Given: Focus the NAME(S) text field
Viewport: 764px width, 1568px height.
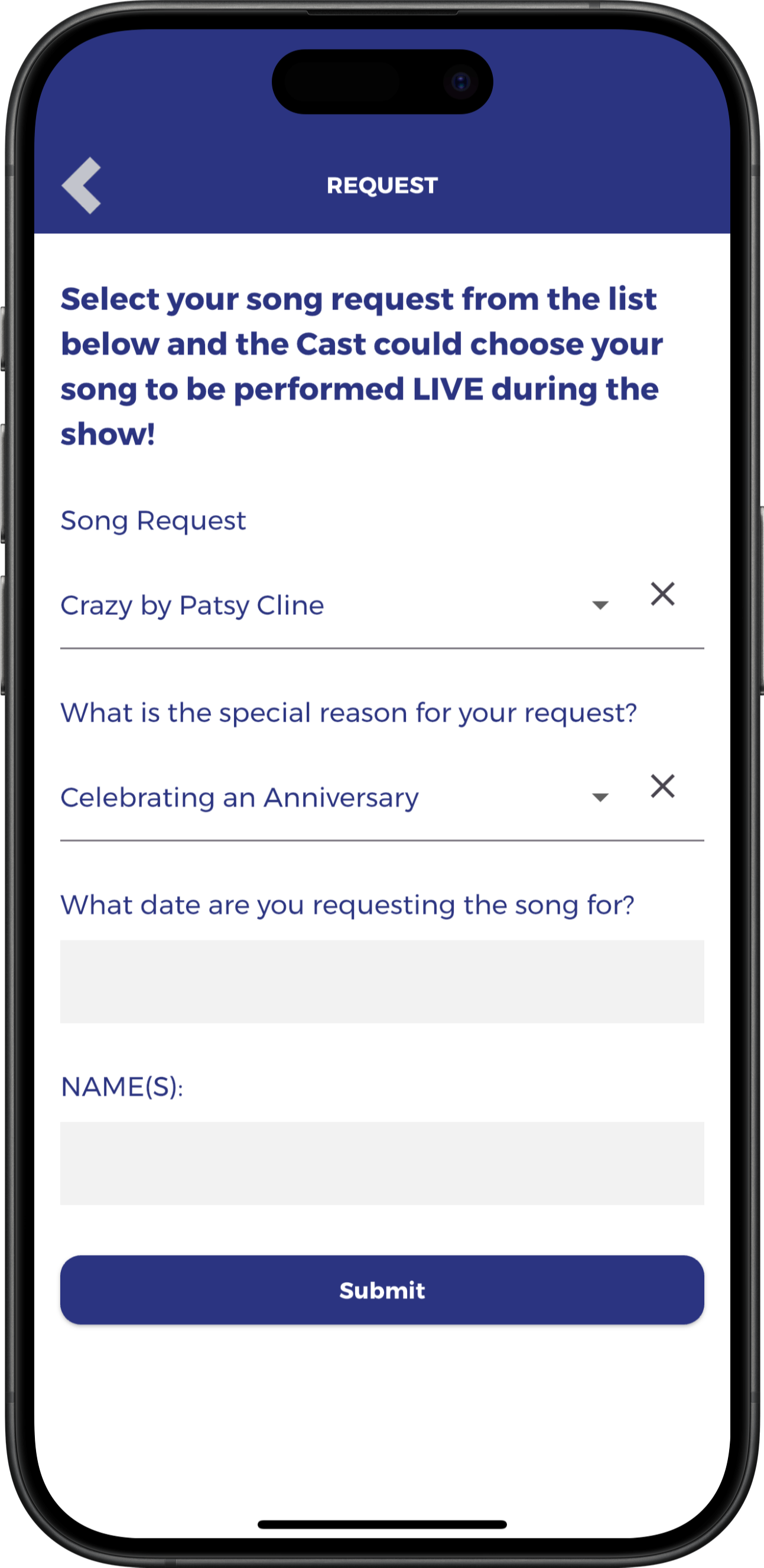Looking at the screenshot, I should click(x=382, y=1164).
